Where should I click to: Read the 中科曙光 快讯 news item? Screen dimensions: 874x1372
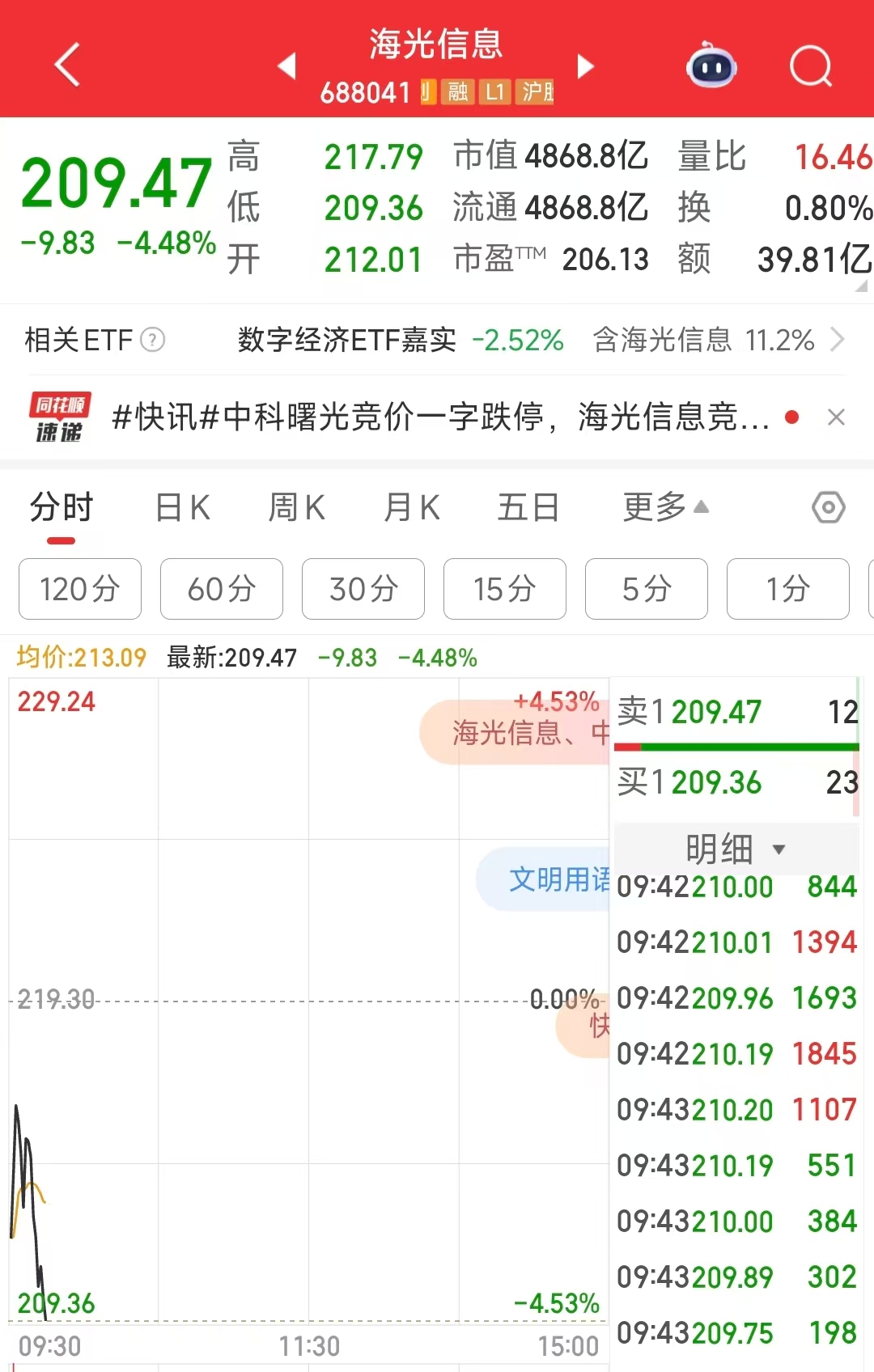pos(440,418)
